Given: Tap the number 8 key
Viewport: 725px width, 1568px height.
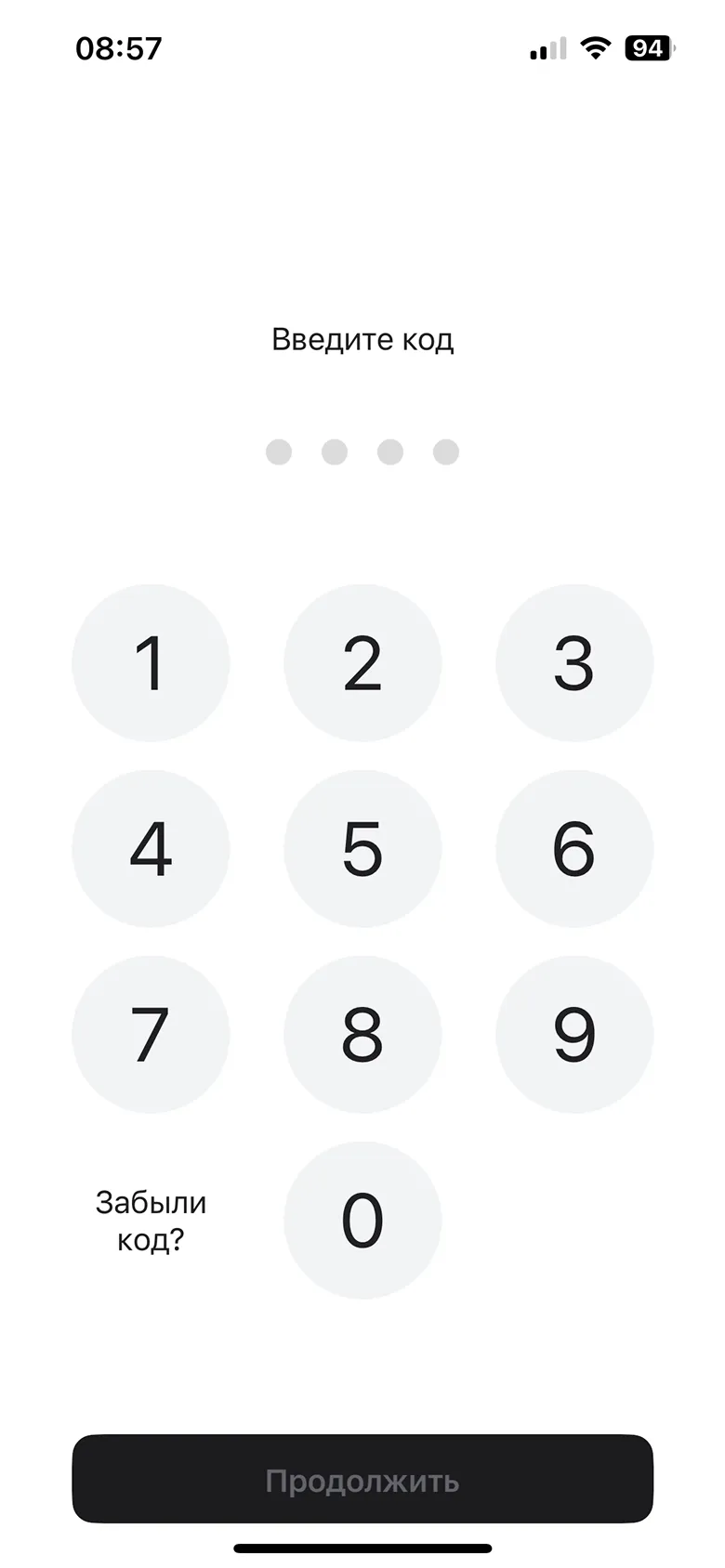Looking at the screenshot, I should [362, 1035].
